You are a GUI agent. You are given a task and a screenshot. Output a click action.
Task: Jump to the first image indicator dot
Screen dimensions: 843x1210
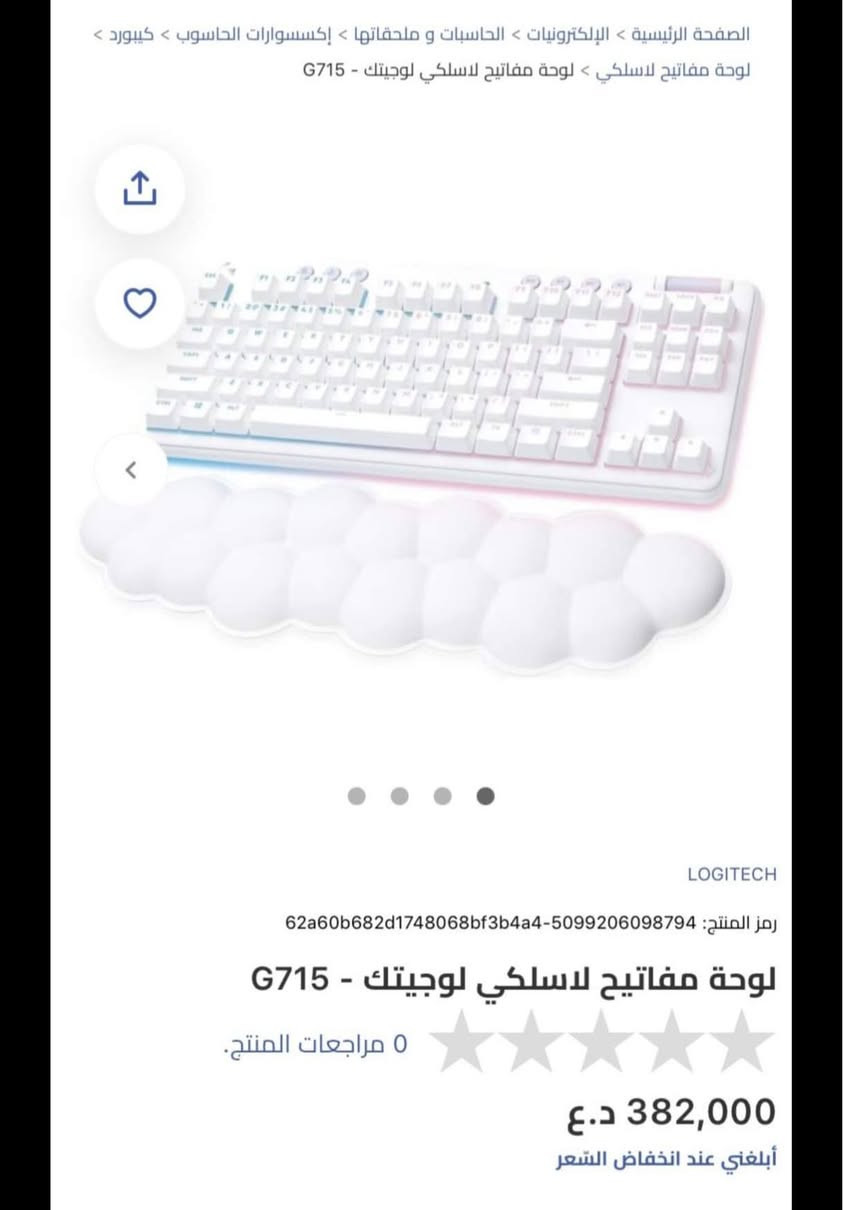pyautogui.click(x=356, y=796)
